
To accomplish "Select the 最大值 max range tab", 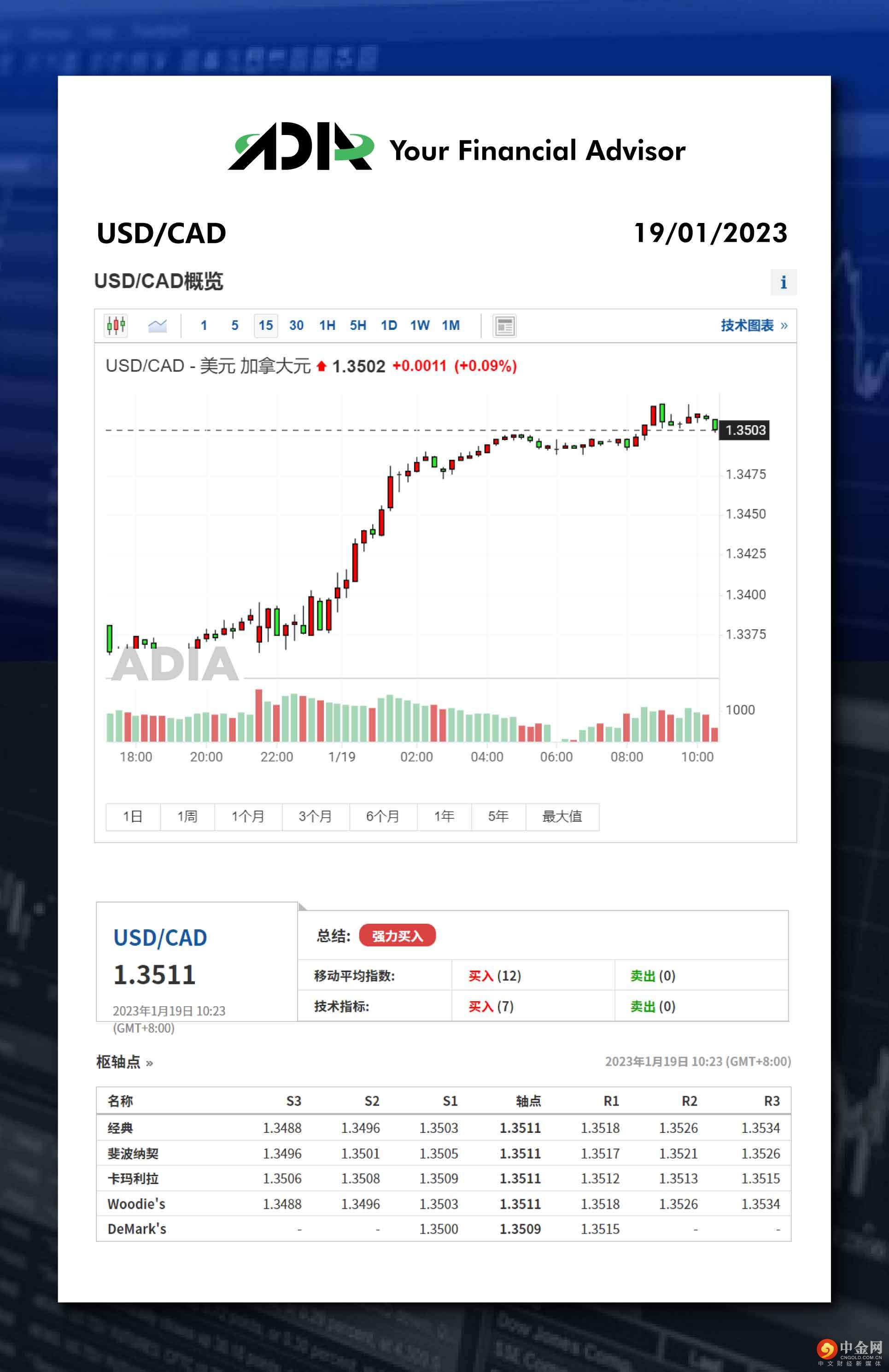I will pyautogui.click(x=561, y=817).
